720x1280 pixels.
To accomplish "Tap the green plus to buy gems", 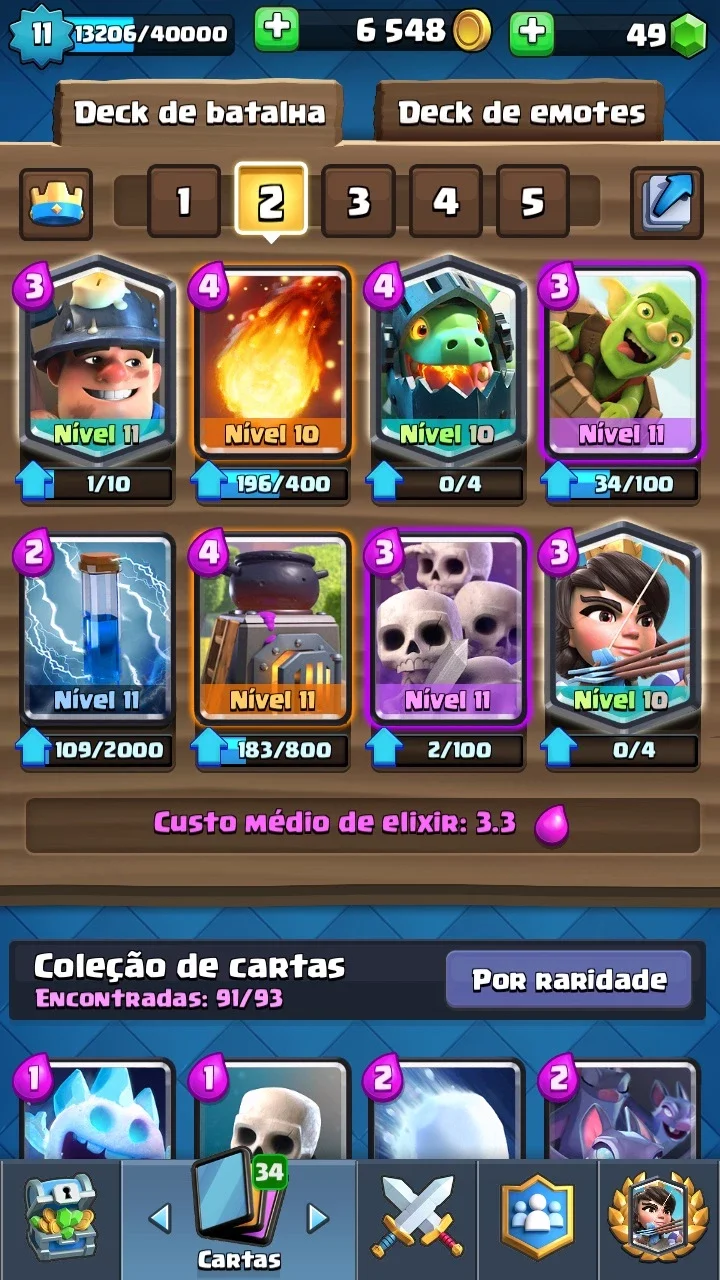I will 532,31.
